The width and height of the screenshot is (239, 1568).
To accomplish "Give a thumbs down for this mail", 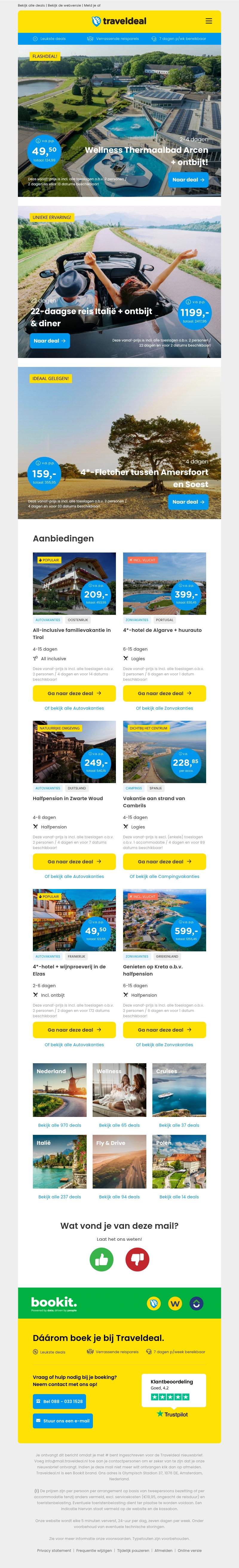I will pyautogui.click(x=137, y=1260).
